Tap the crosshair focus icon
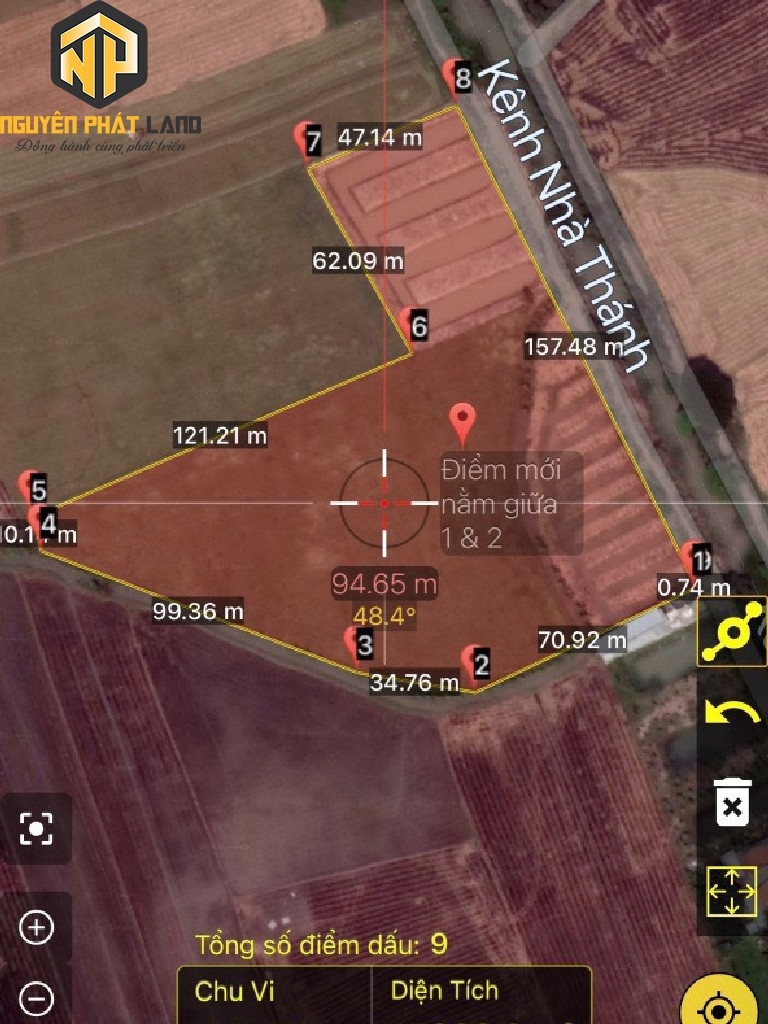Image resolution: width=768 pixels, height=1024 pixels. tap(37, 828)
